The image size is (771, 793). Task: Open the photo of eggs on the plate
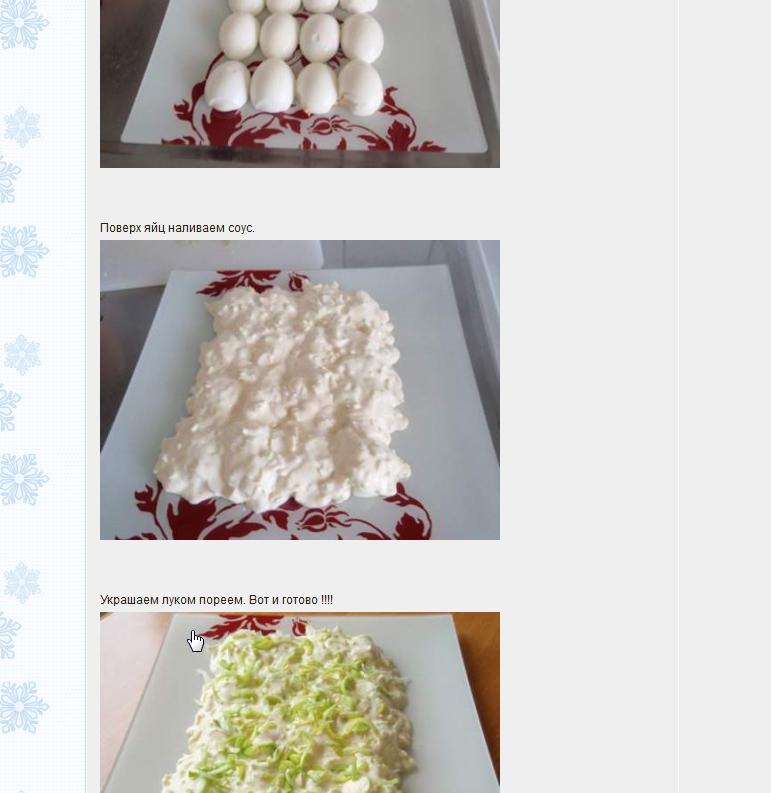point(300,83)
